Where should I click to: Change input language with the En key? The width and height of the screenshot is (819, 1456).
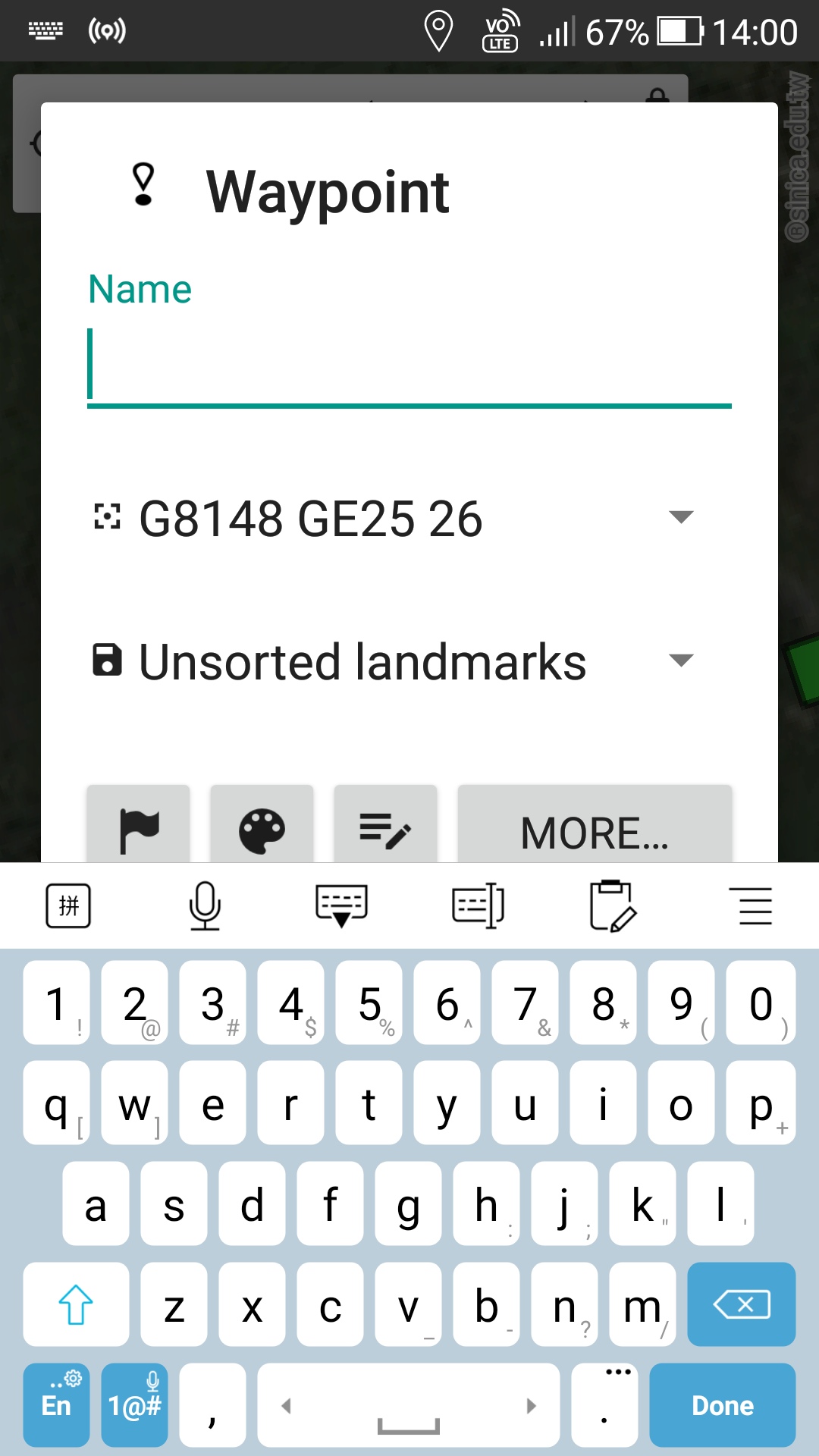(56, 1405)
